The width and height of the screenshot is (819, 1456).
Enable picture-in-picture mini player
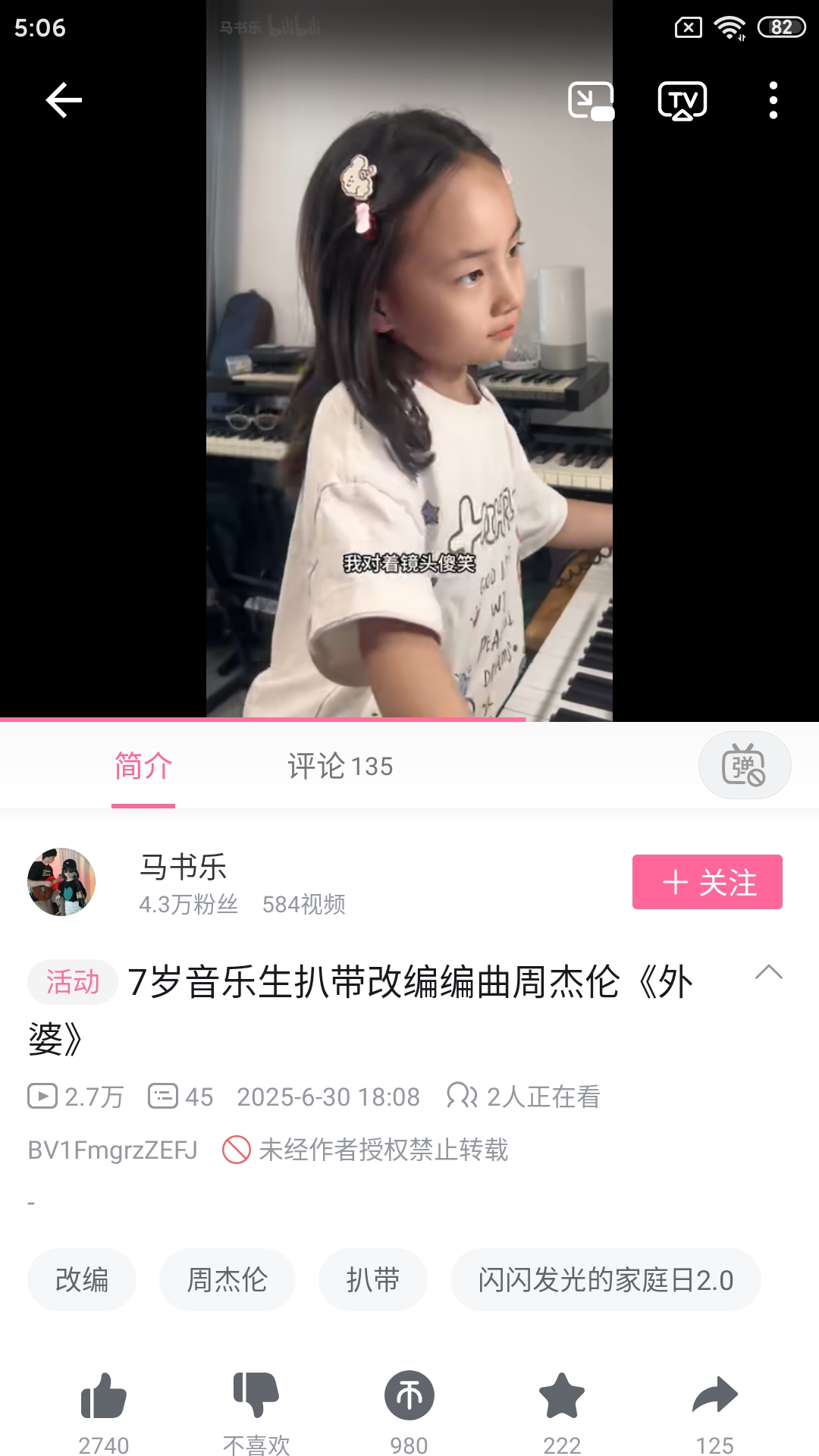(591, 101)
